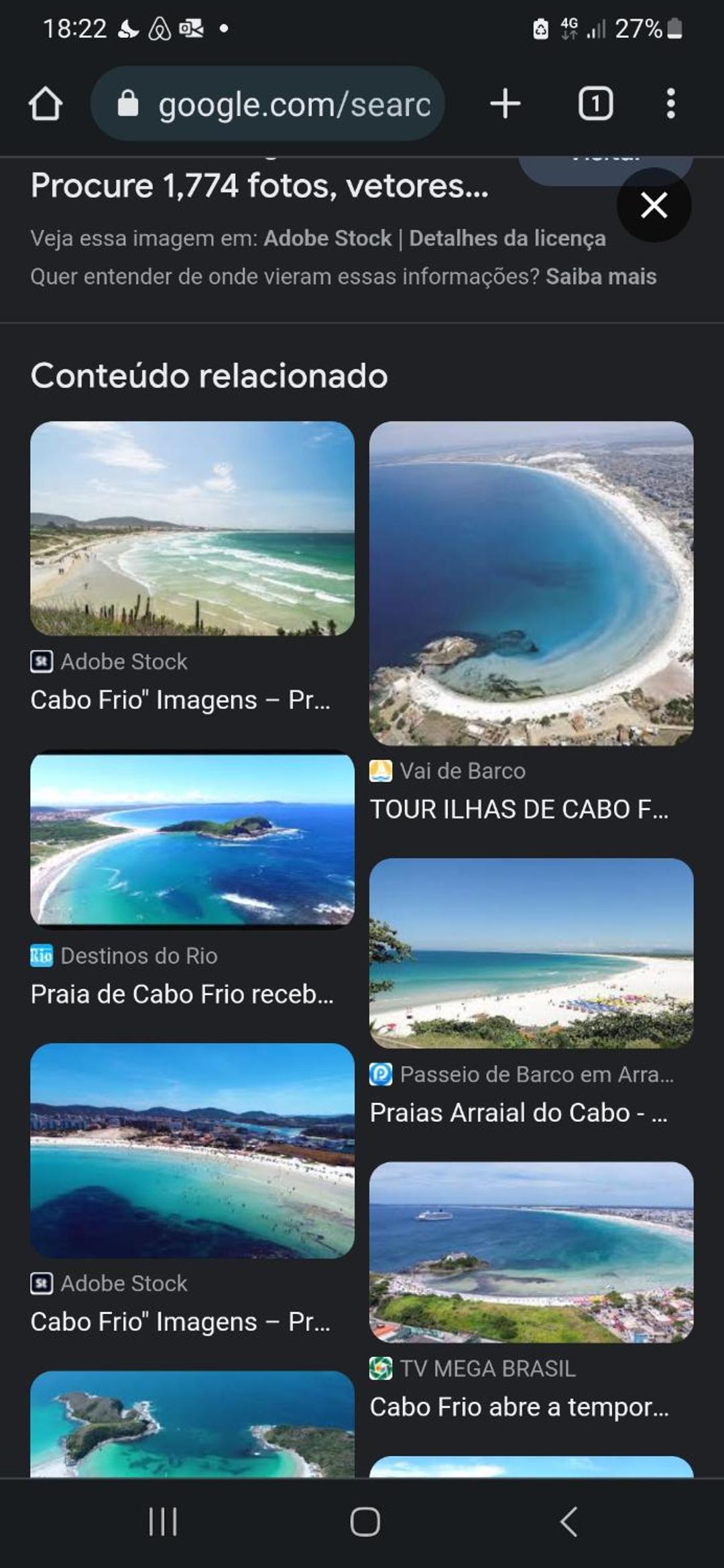Open the Praias Arraial do Cabo image
Image resolution: width=724 pixels, height=1568 pixels.
tap(531, 953)
